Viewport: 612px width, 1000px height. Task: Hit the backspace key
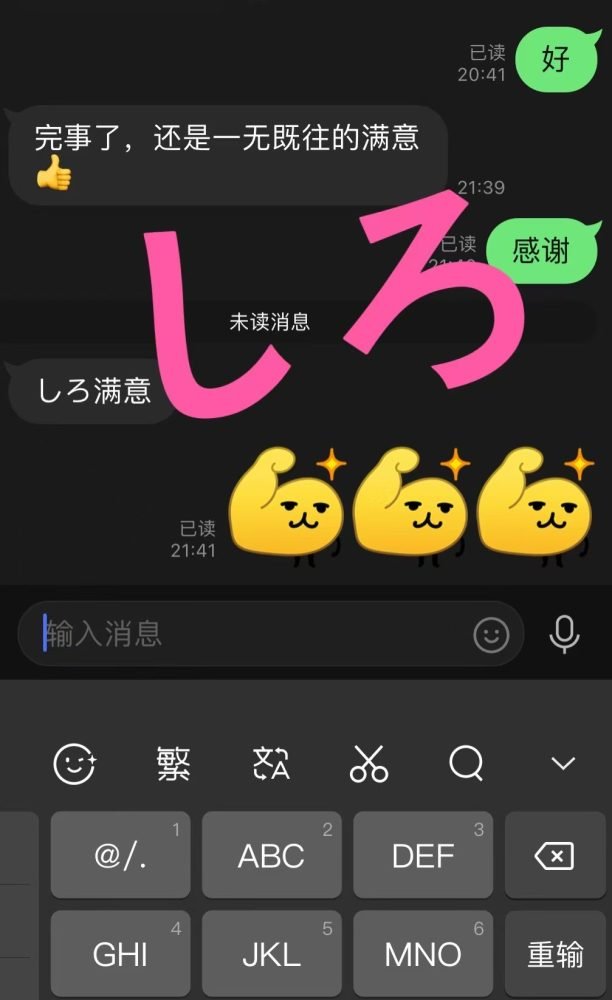point(555,855)
